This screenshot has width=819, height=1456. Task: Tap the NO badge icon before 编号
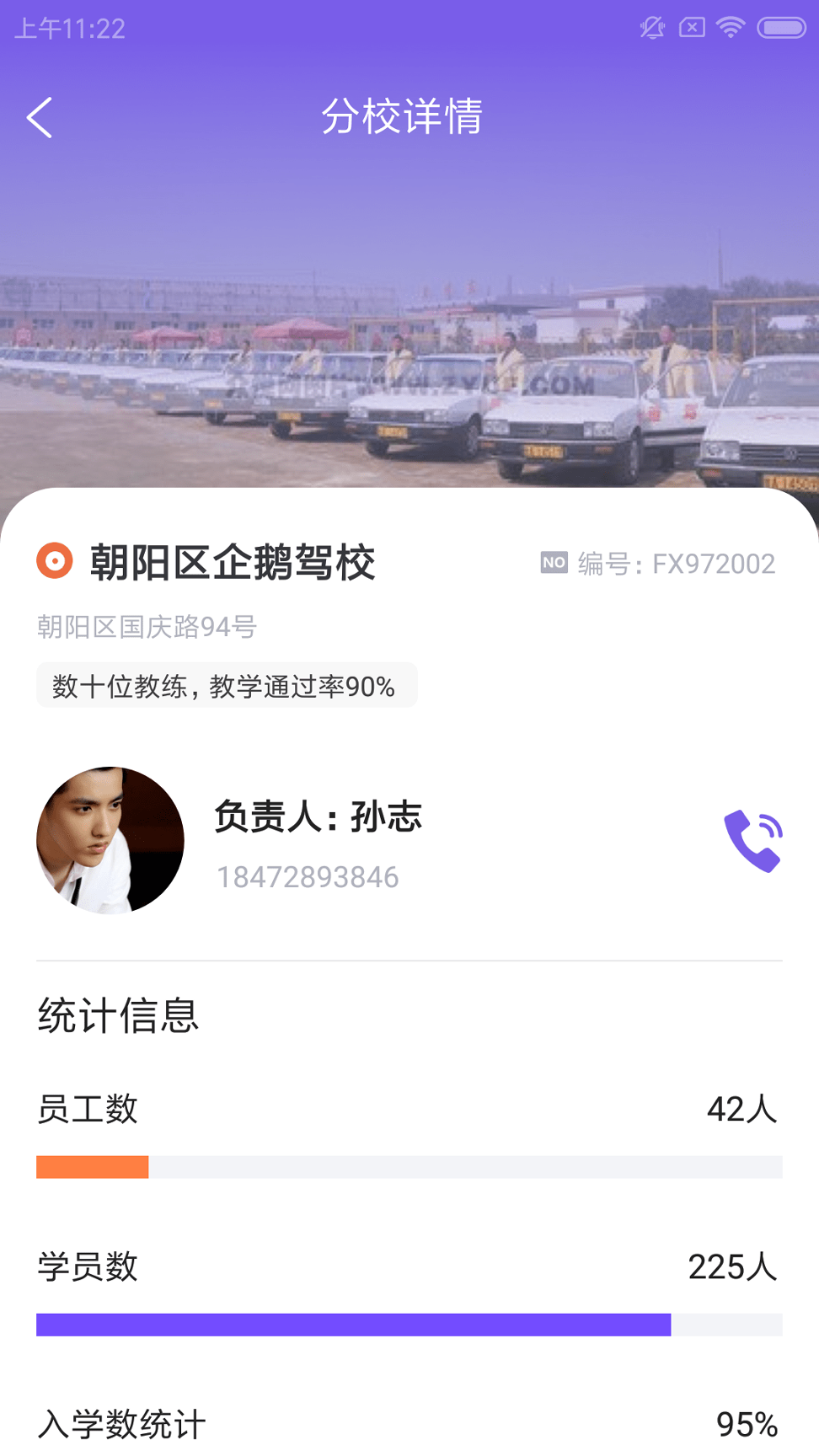[553, 563]
